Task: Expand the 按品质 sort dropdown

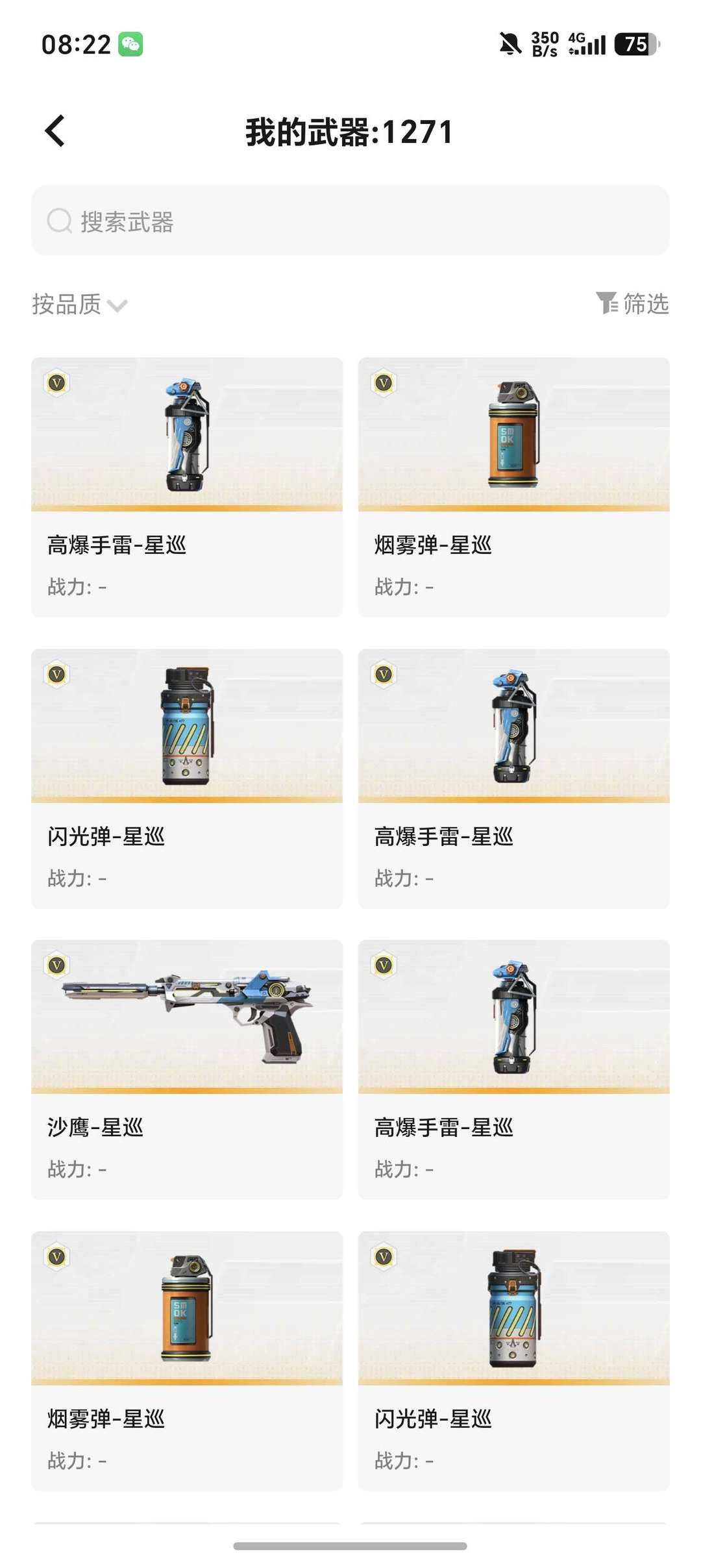Action: point(80,305)
